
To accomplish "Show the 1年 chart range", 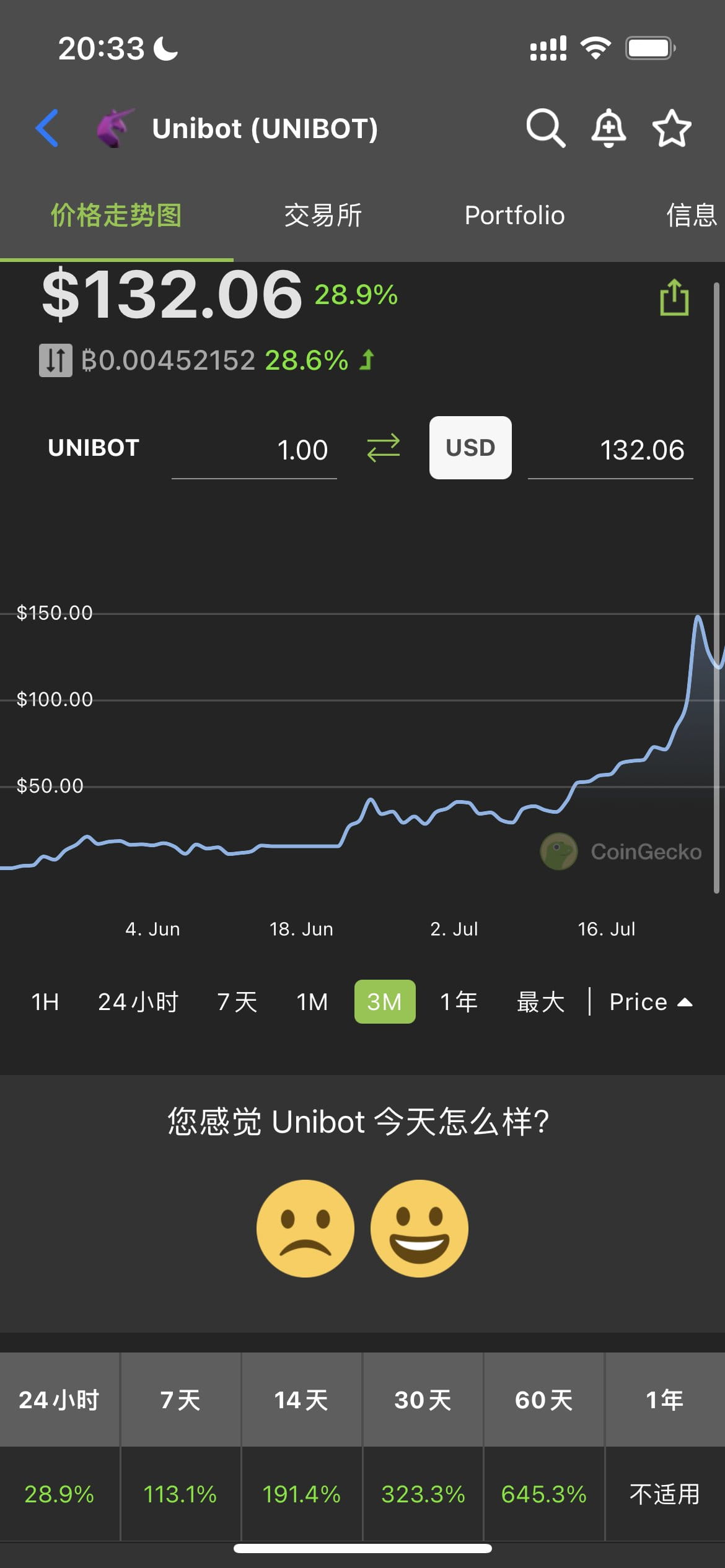I will coord(459,1002).
